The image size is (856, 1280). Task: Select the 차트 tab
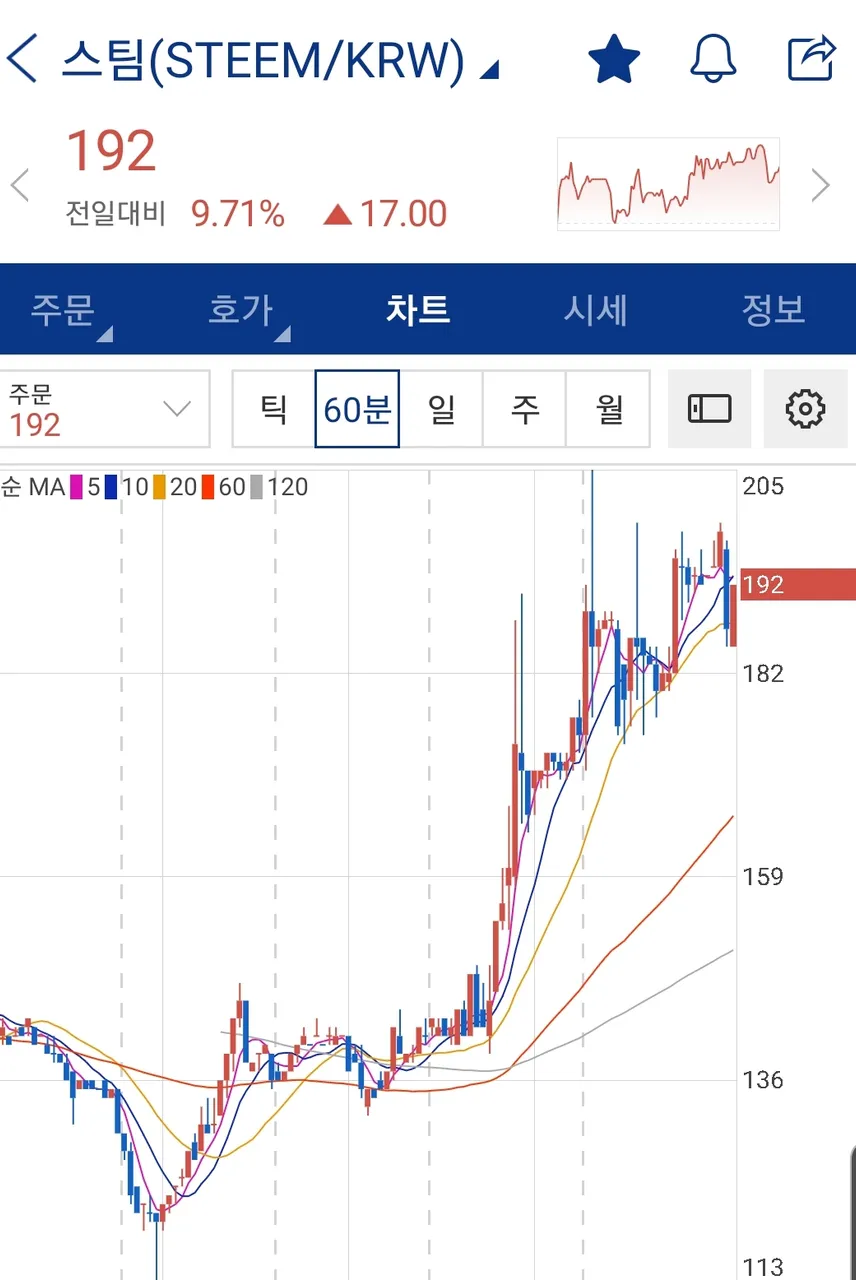(418, 310)
